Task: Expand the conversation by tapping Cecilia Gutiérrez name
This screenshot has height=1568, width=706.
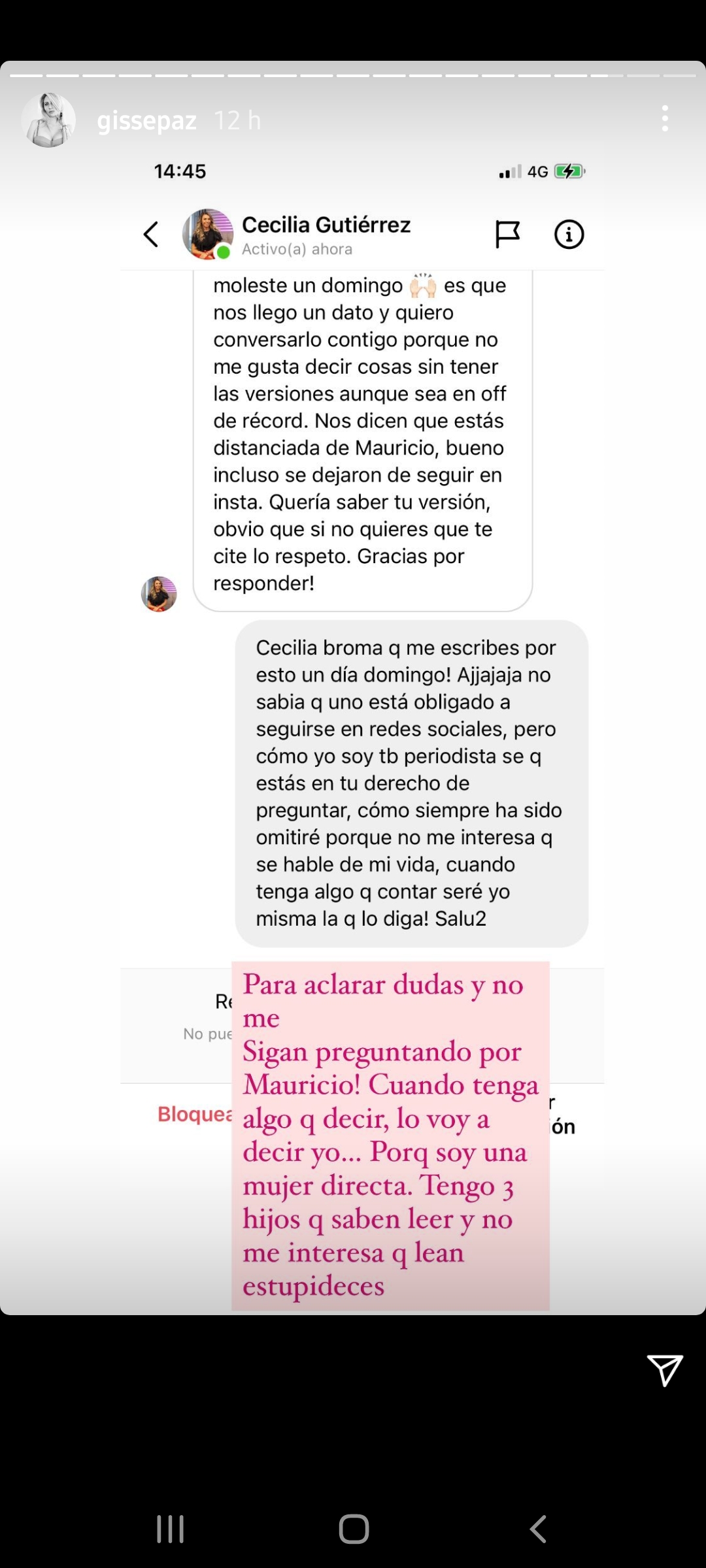Action: (x=327, y=225)
